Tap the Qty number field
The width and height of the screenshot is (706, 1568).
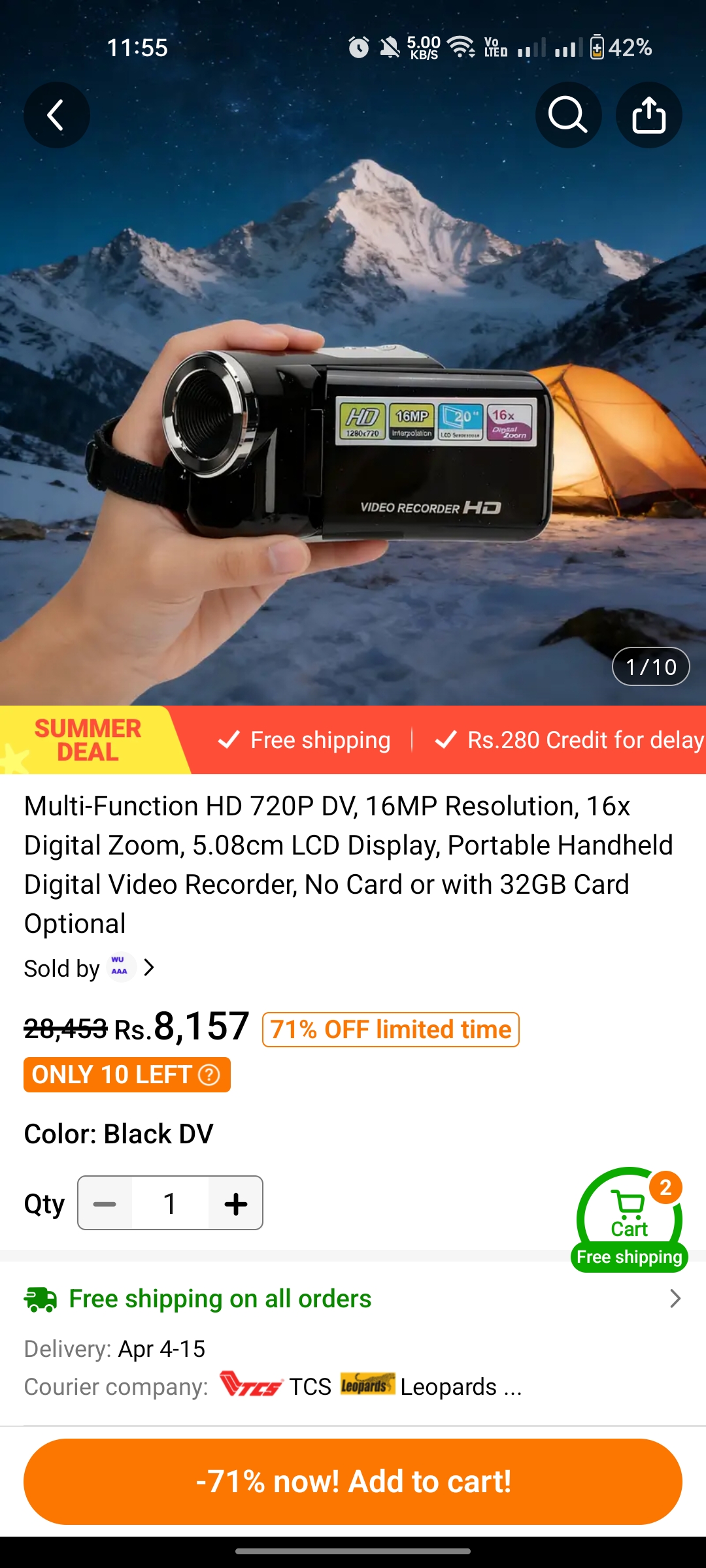tap(170, 1203)
